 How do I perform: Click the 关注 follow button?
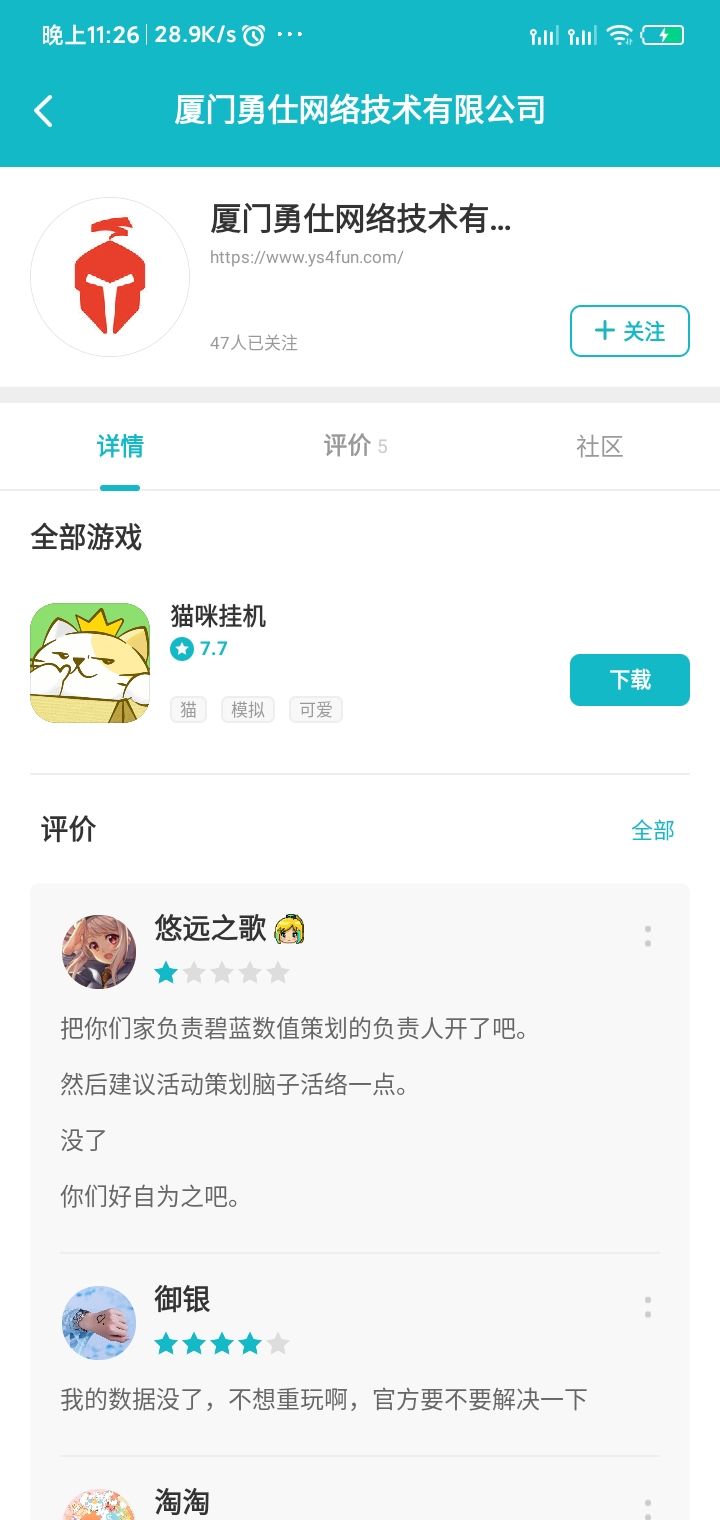point(629,331)
